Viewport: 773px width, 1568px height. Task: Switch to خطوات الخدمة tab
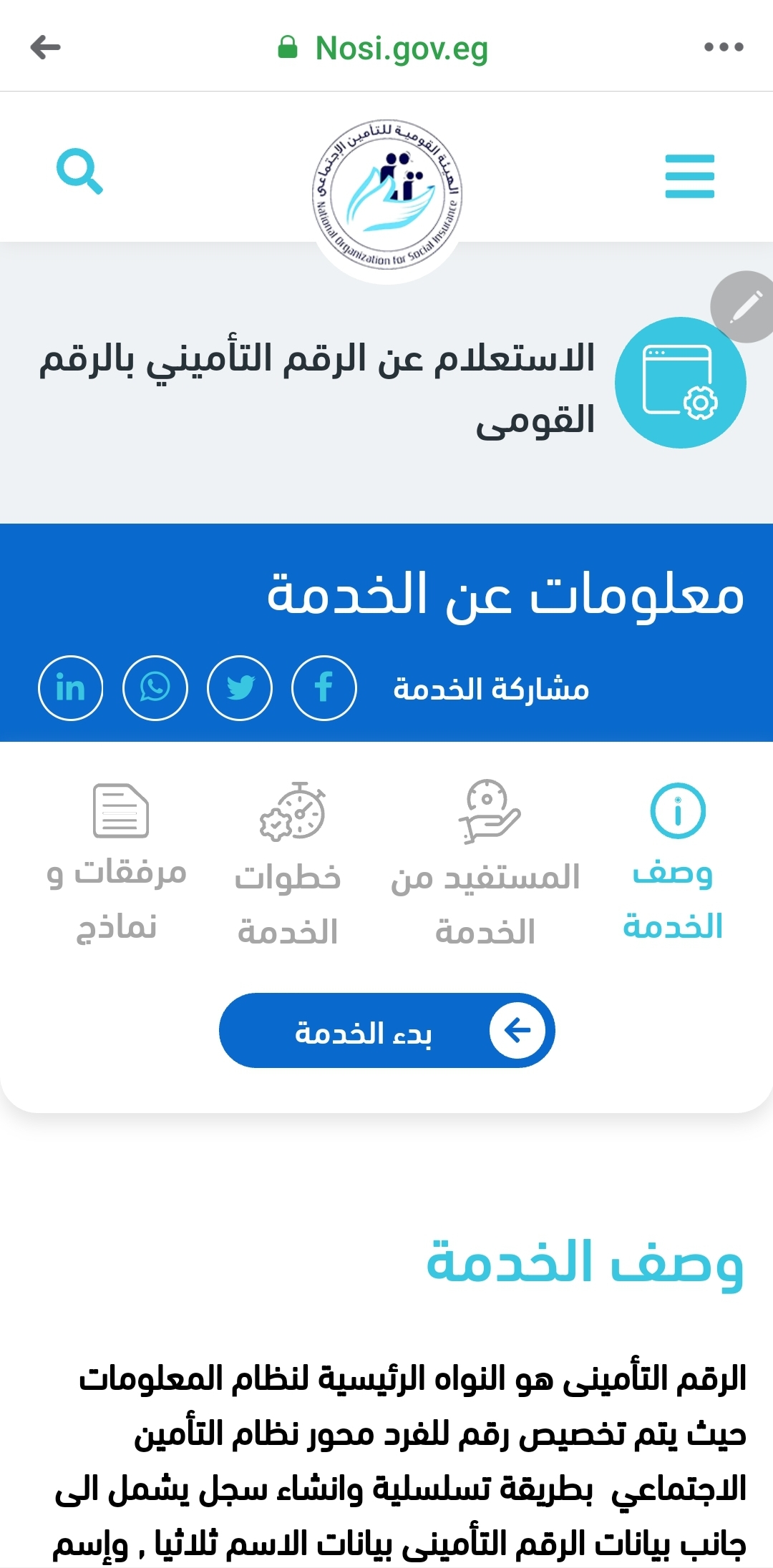(x=288, y=866)
